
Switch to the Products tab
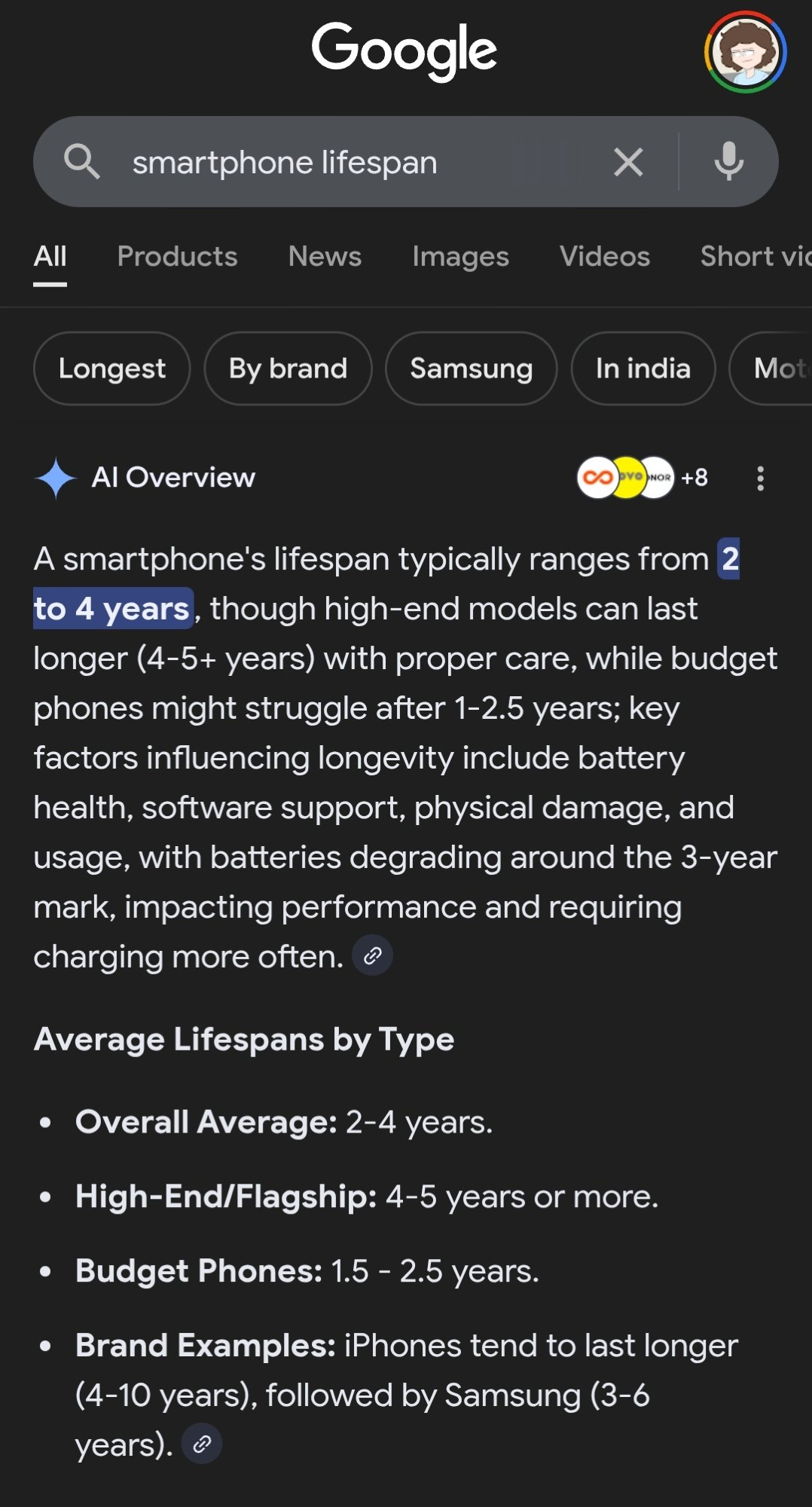[x=177, y=257]
